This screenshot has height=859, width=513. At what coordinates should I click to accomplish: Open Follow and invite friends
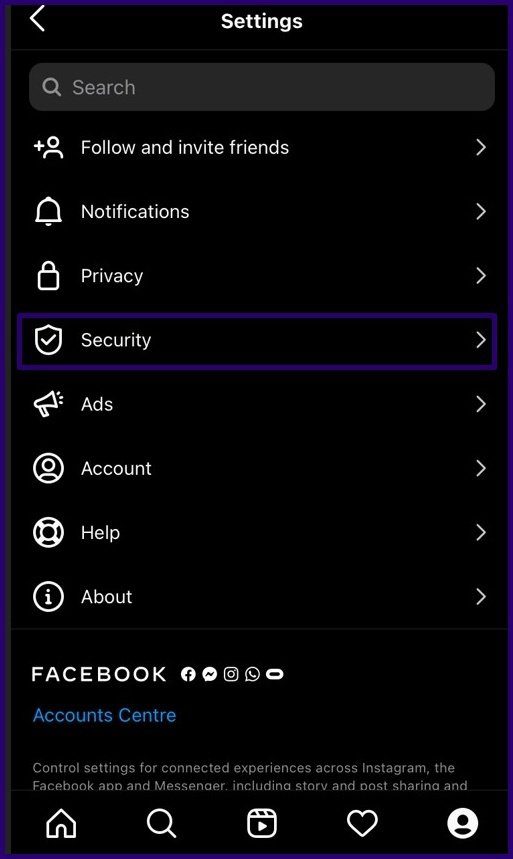pyautogui.click(x=261, y=147)
